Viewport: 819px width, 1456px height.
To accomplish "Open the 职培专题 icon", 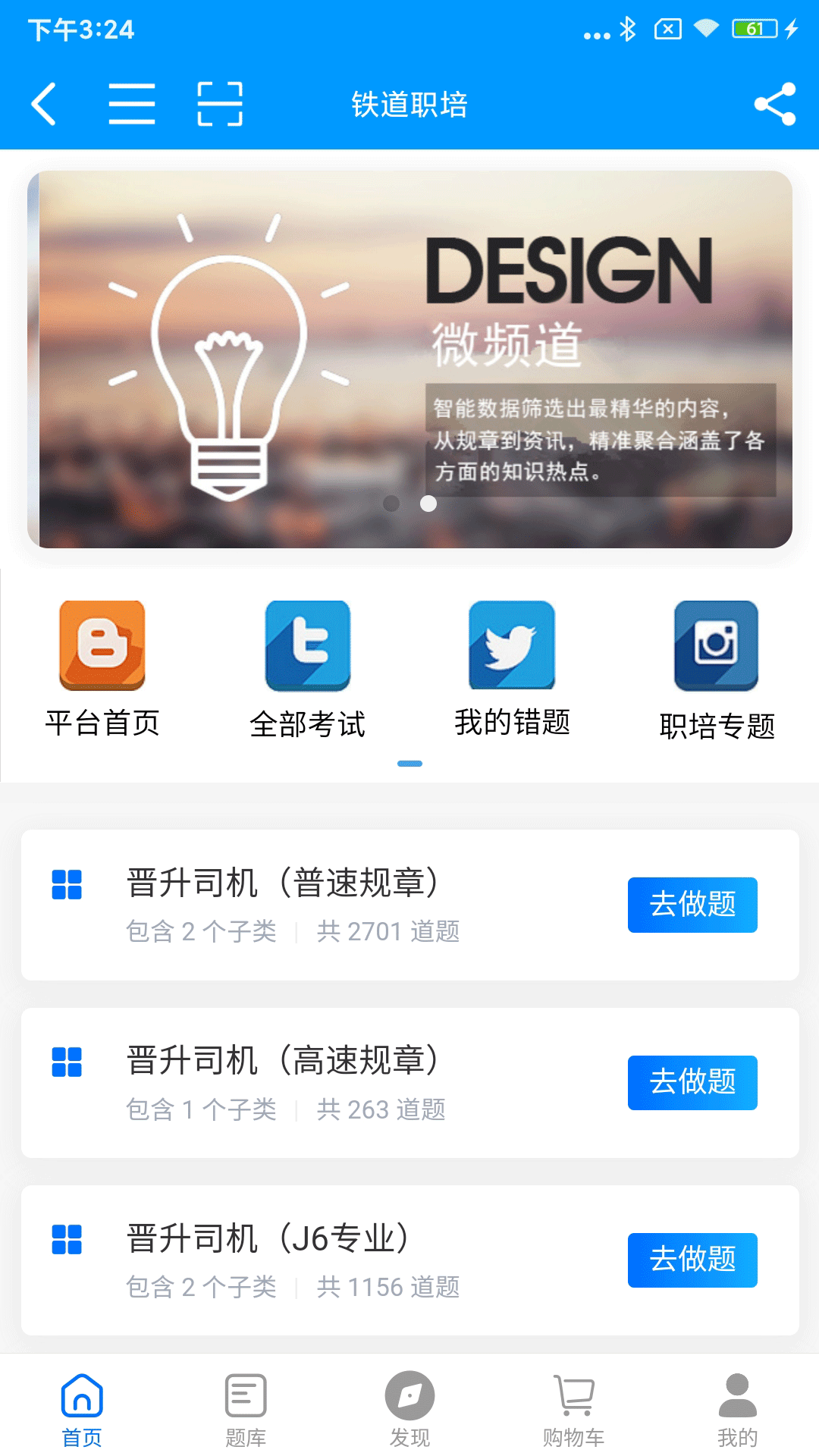I will point(716,645).
